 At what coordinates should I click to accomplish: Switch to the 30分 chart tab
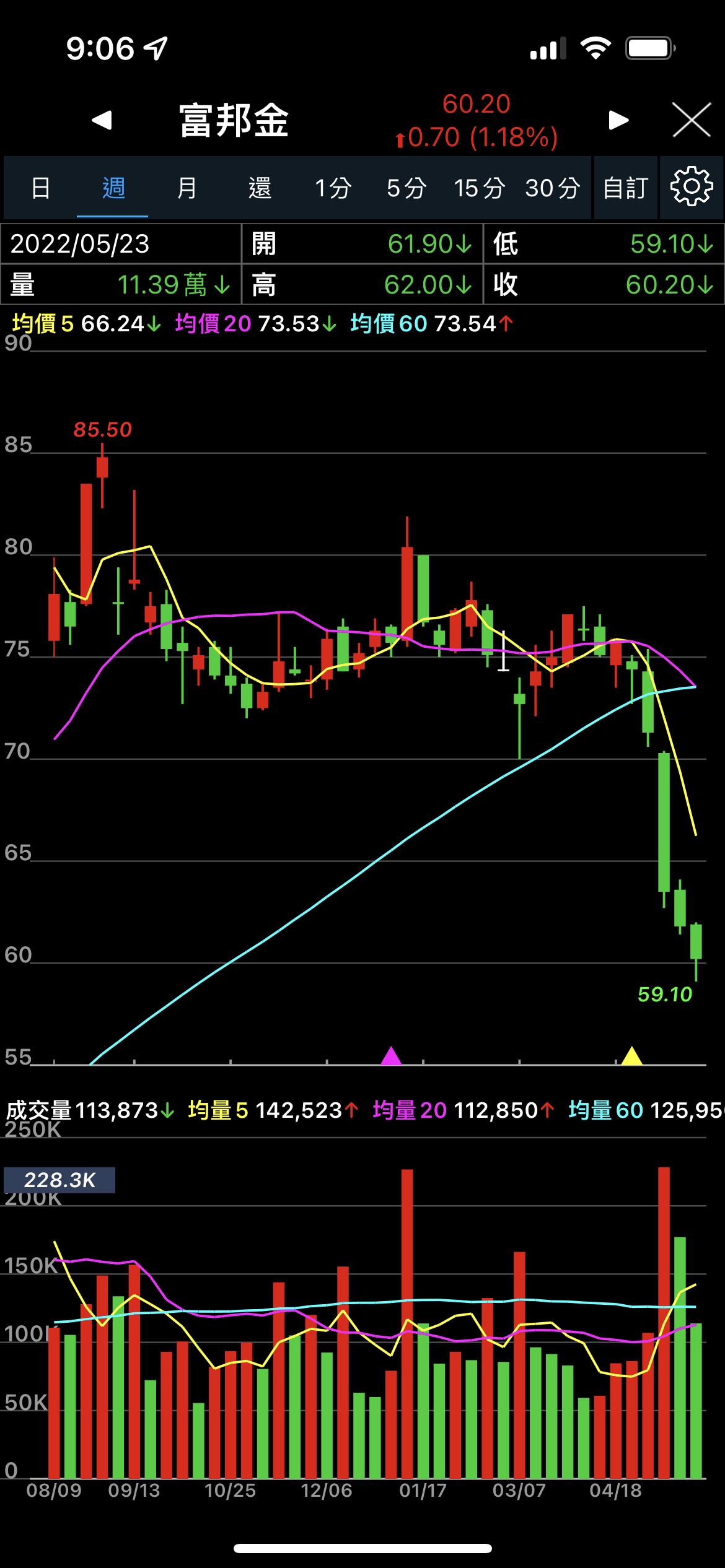pos(552,188)
